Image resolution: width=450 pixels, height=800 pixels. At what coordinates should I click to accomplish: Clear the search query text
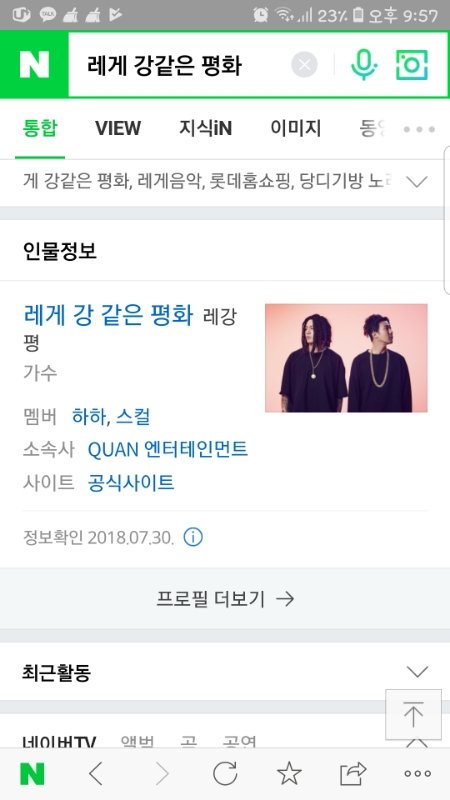point(305,65)
